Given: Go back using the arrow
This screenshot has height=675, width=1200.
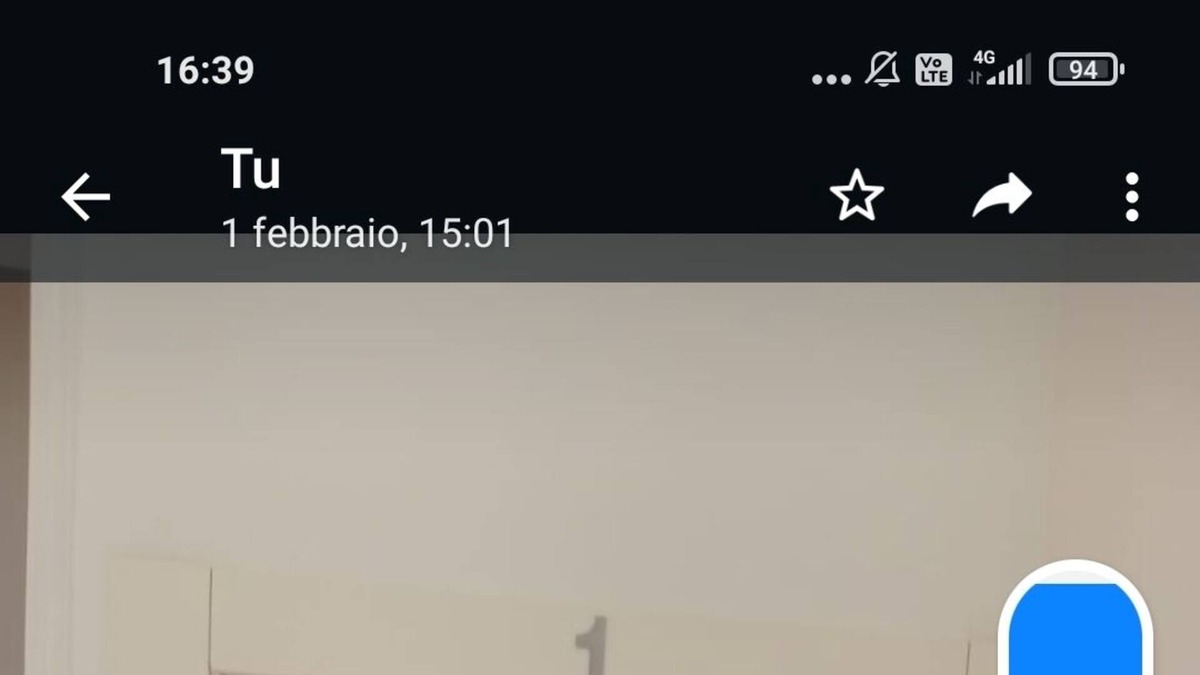Looking at the screenshot, I should click(85, 197).
